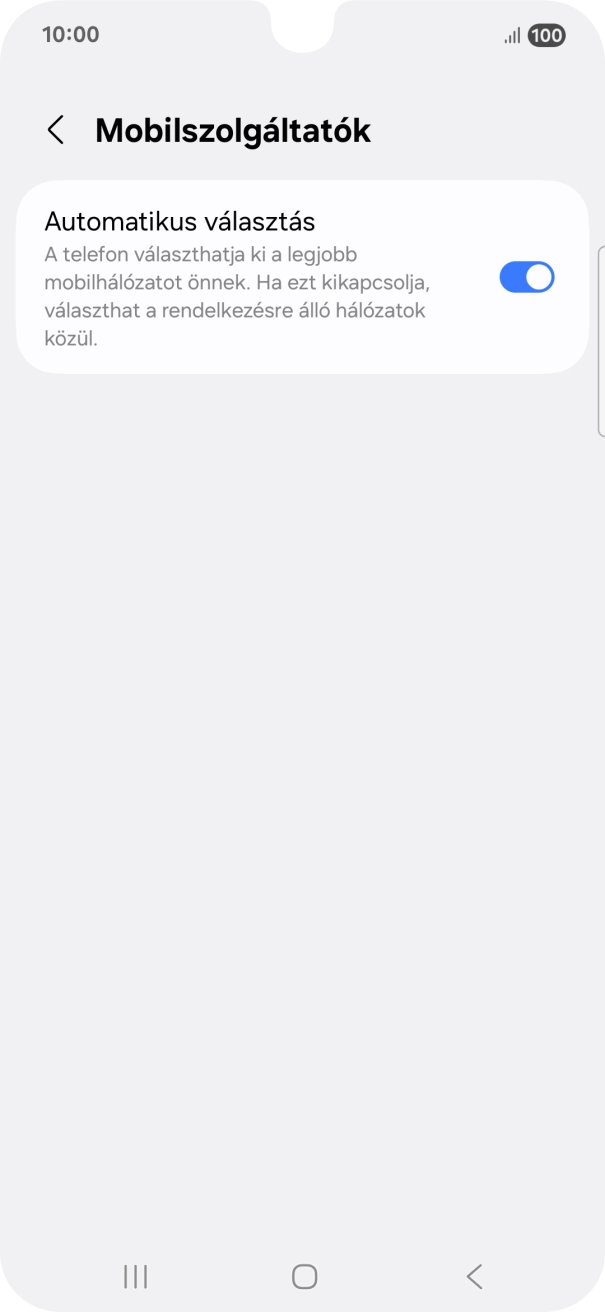Tap the system back button in the navigation bar
Image resolution: width=605 pixels, height=1312 pixels.
point(475,1275)
